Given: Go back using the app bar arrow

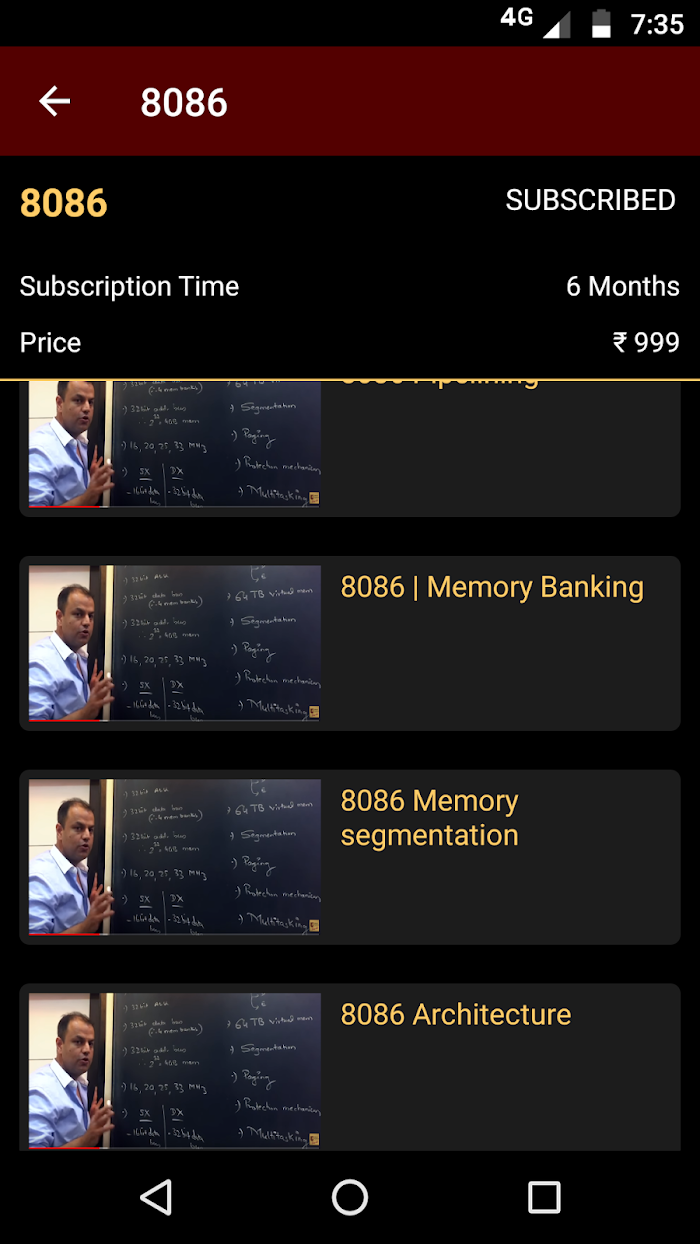Looking at the screenshot, I should tap(55, 101).
